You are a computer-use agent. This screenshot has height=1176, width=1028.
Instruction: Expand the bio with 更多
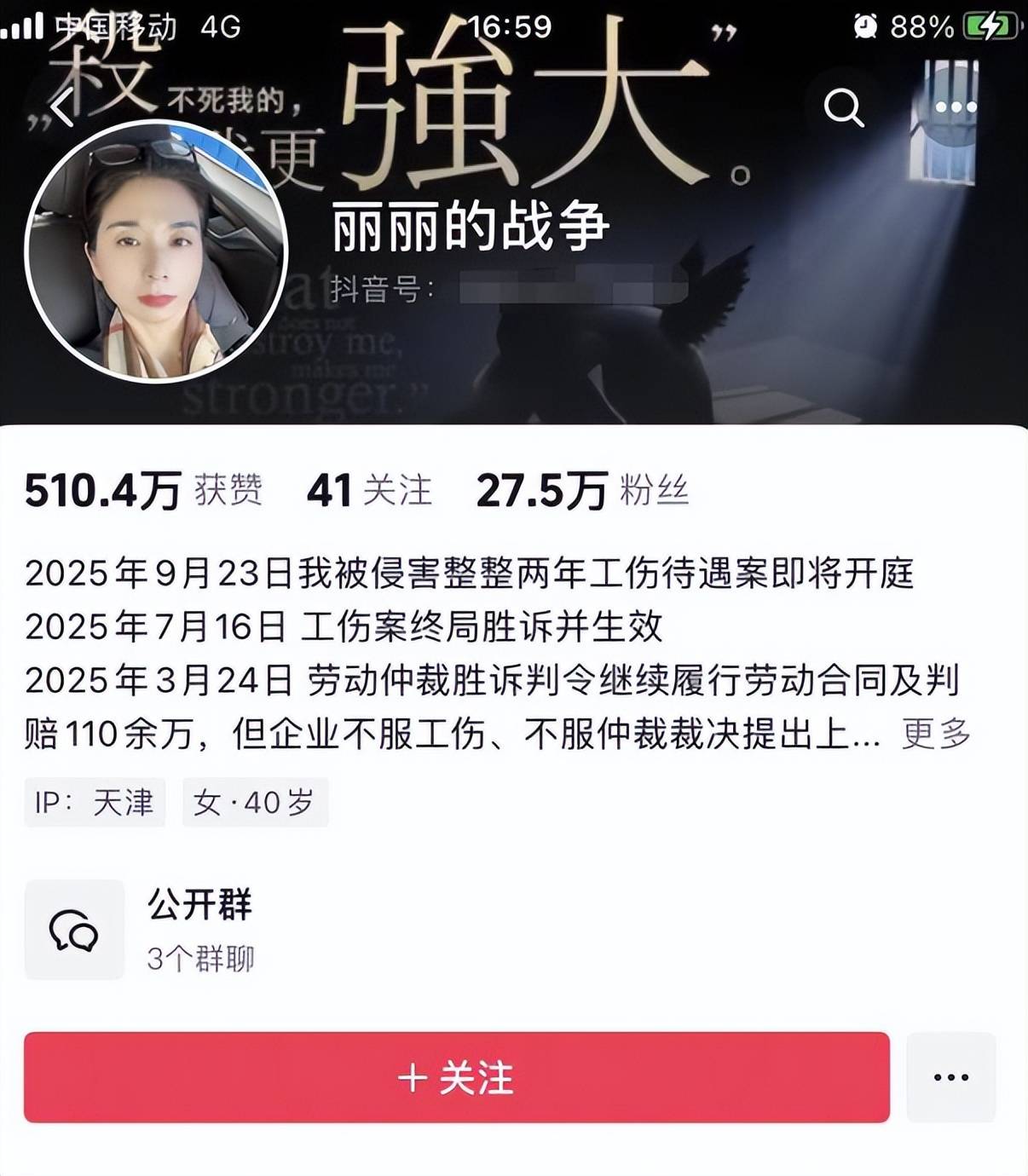click(936, 733)
